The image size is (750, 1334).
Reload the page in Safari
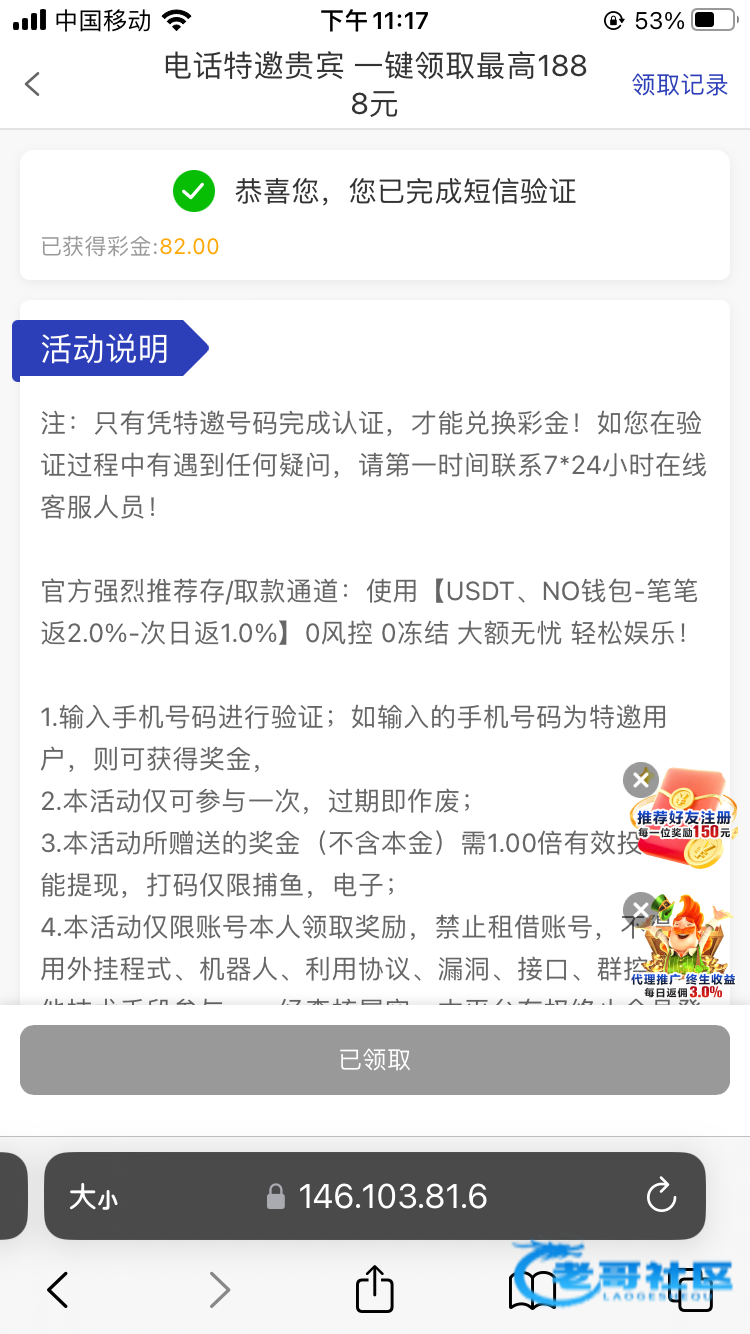point(661,1196)
